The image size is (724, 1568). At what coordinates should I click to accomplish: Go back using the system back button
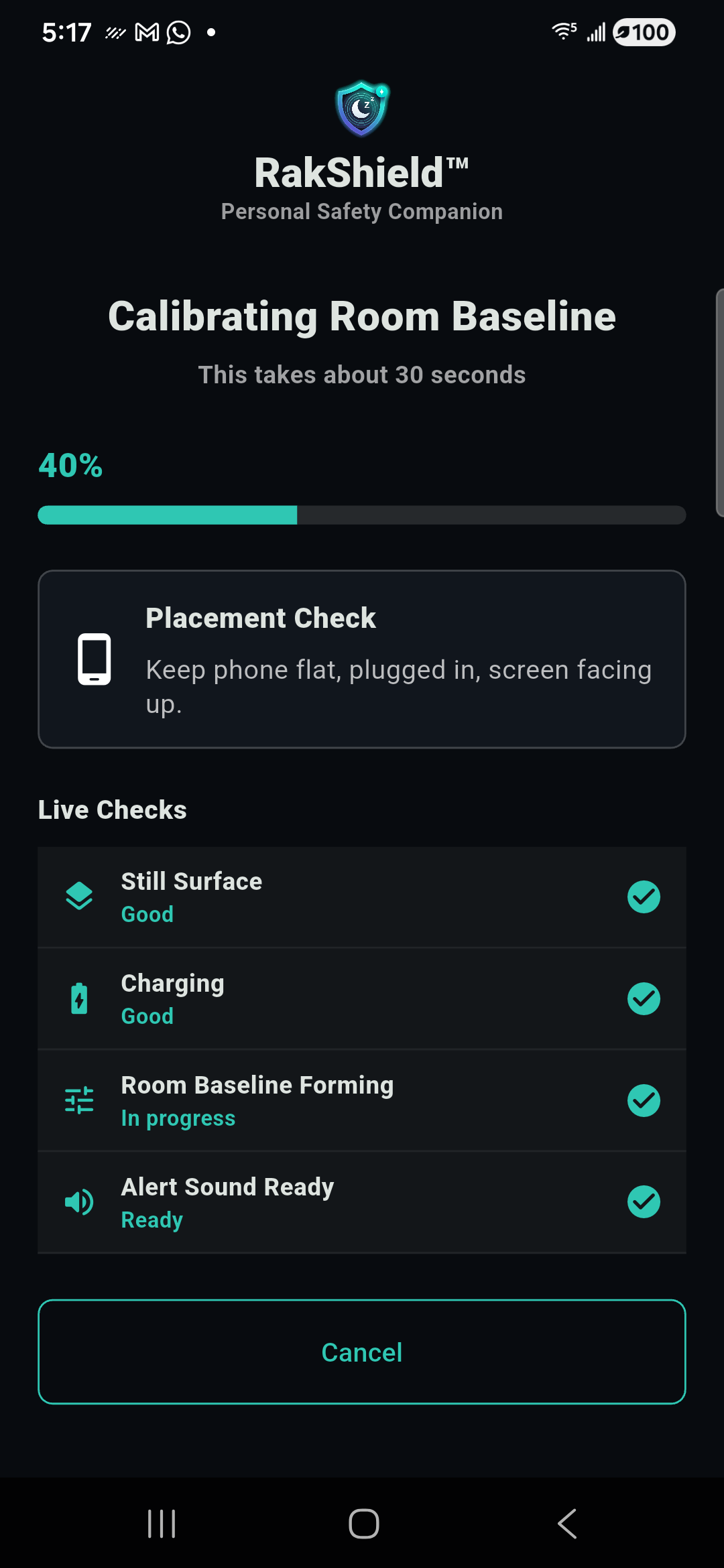pyautogui.click(x=566, y=1524)
